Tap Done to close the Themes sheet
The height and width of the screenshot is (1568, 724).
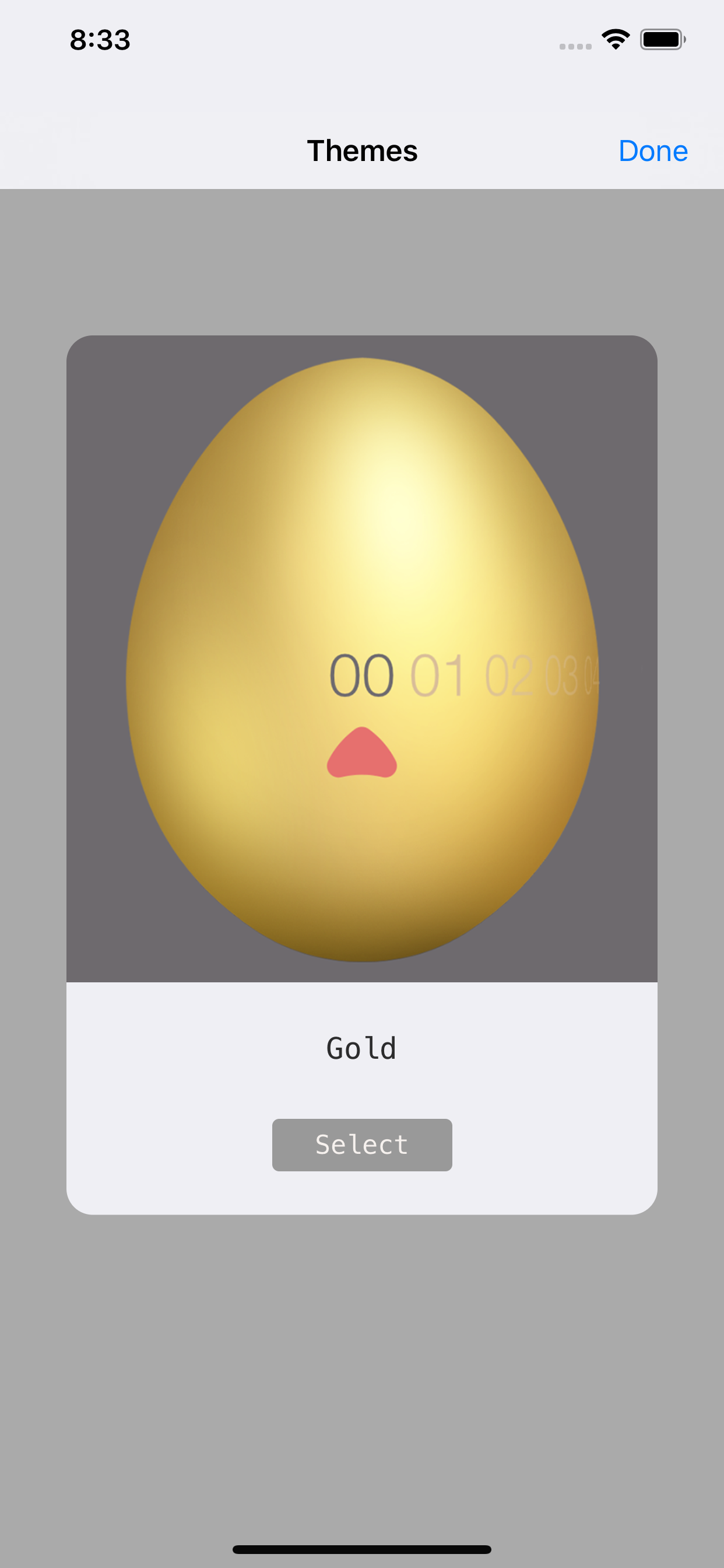652,151
